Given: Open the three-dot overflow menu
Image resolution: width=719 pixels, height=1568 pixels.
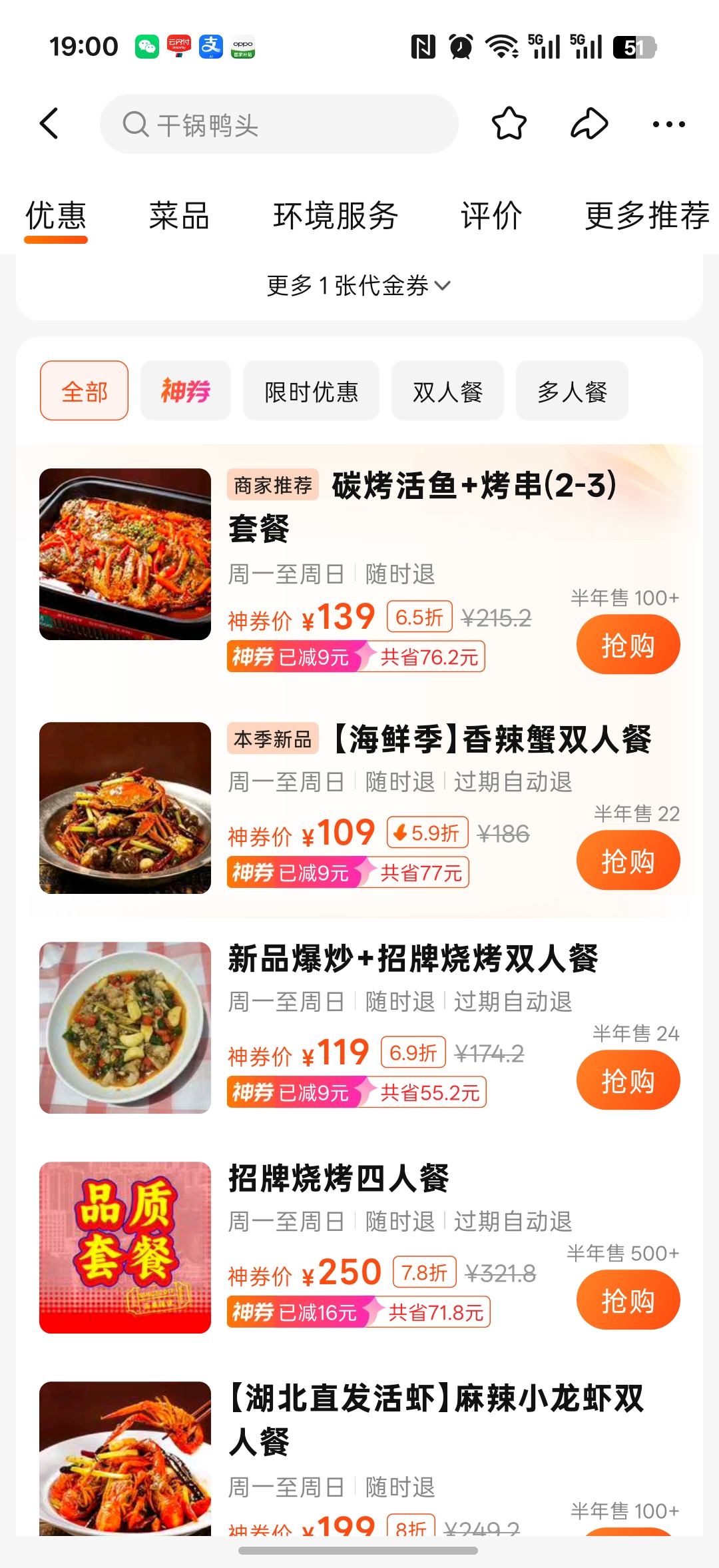Looking at the screenshot, I should tap(669, 124).
